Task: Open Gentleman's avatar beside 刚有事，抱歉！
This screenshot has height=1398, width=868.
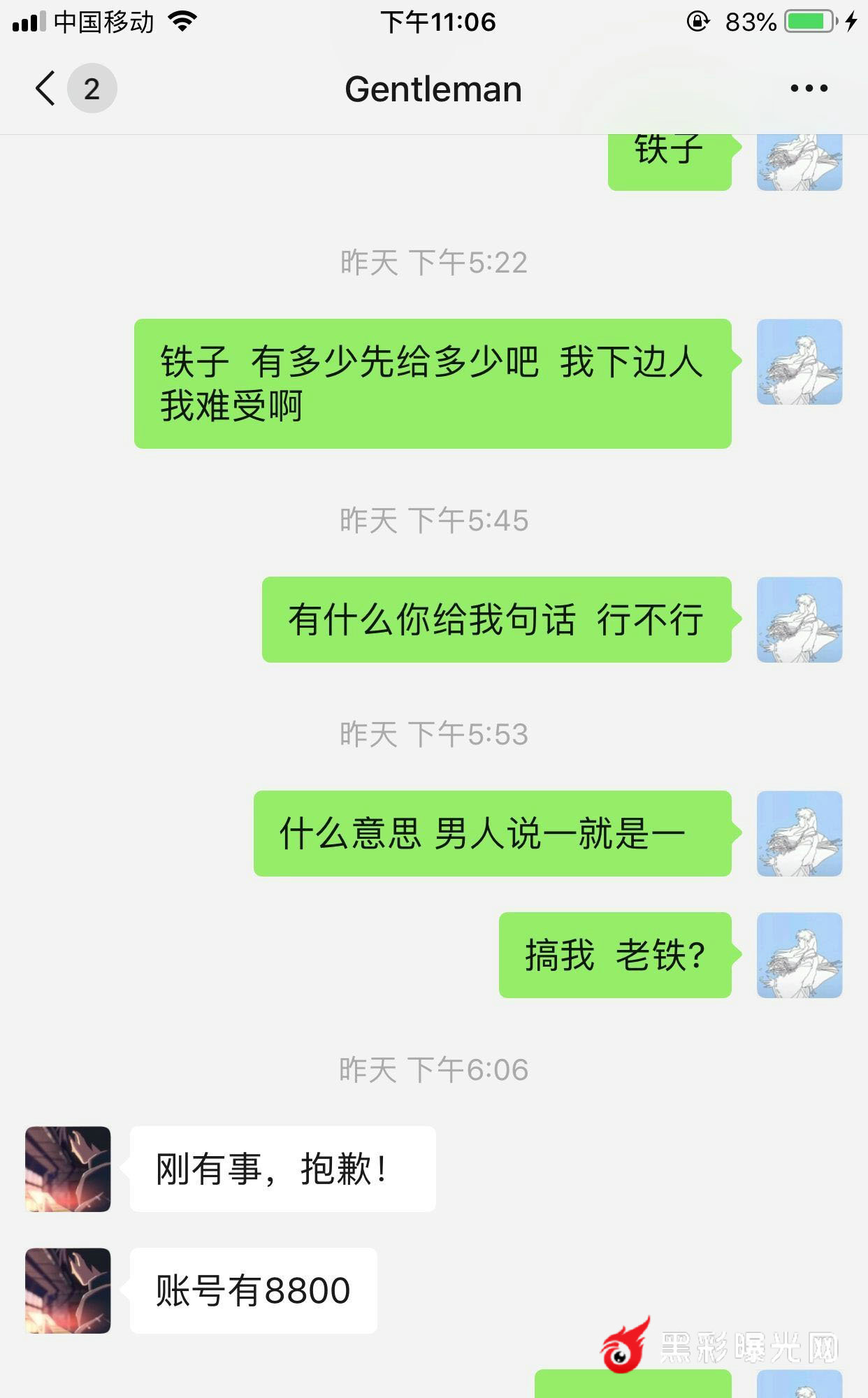Action: (68, 1169)
